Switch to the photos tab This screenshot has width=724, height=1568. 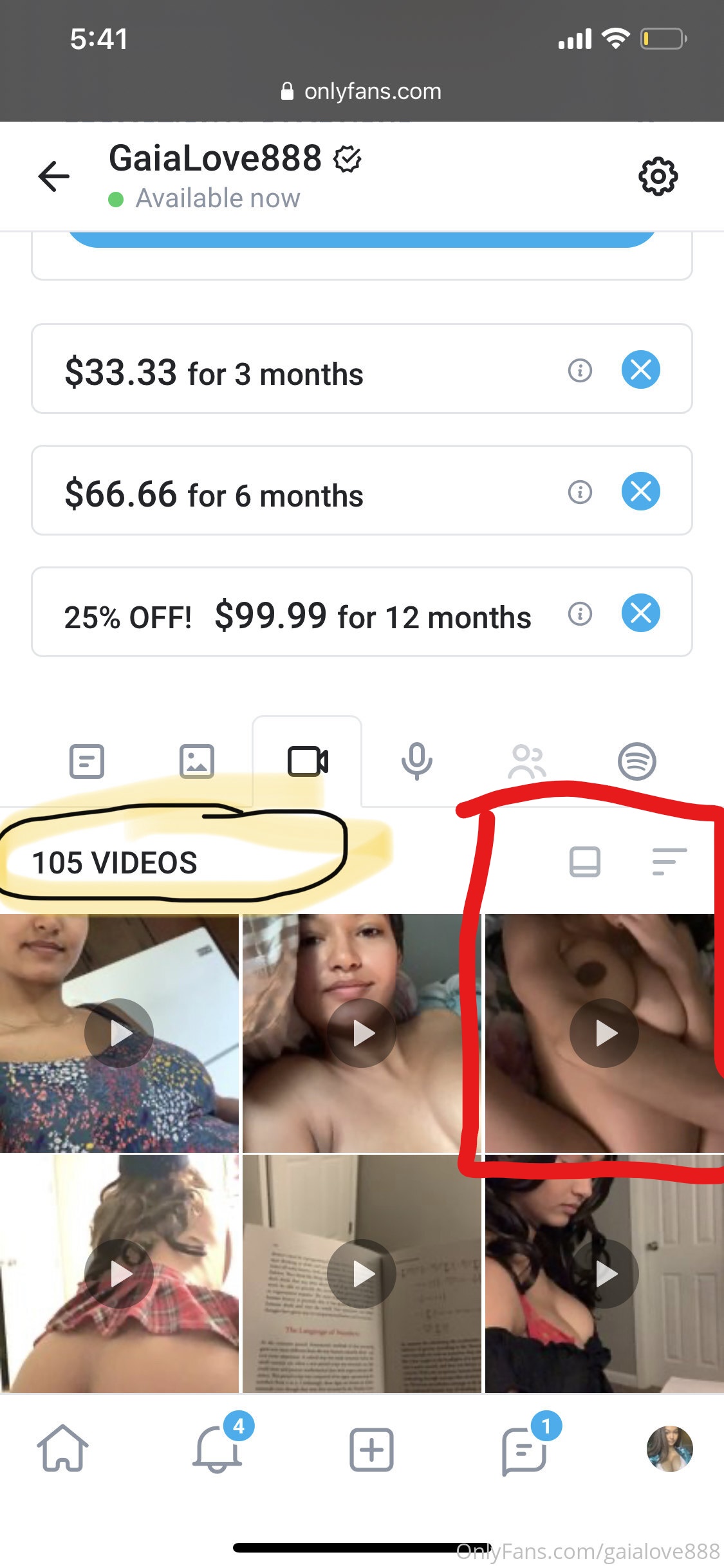click(x=196, y=761)
